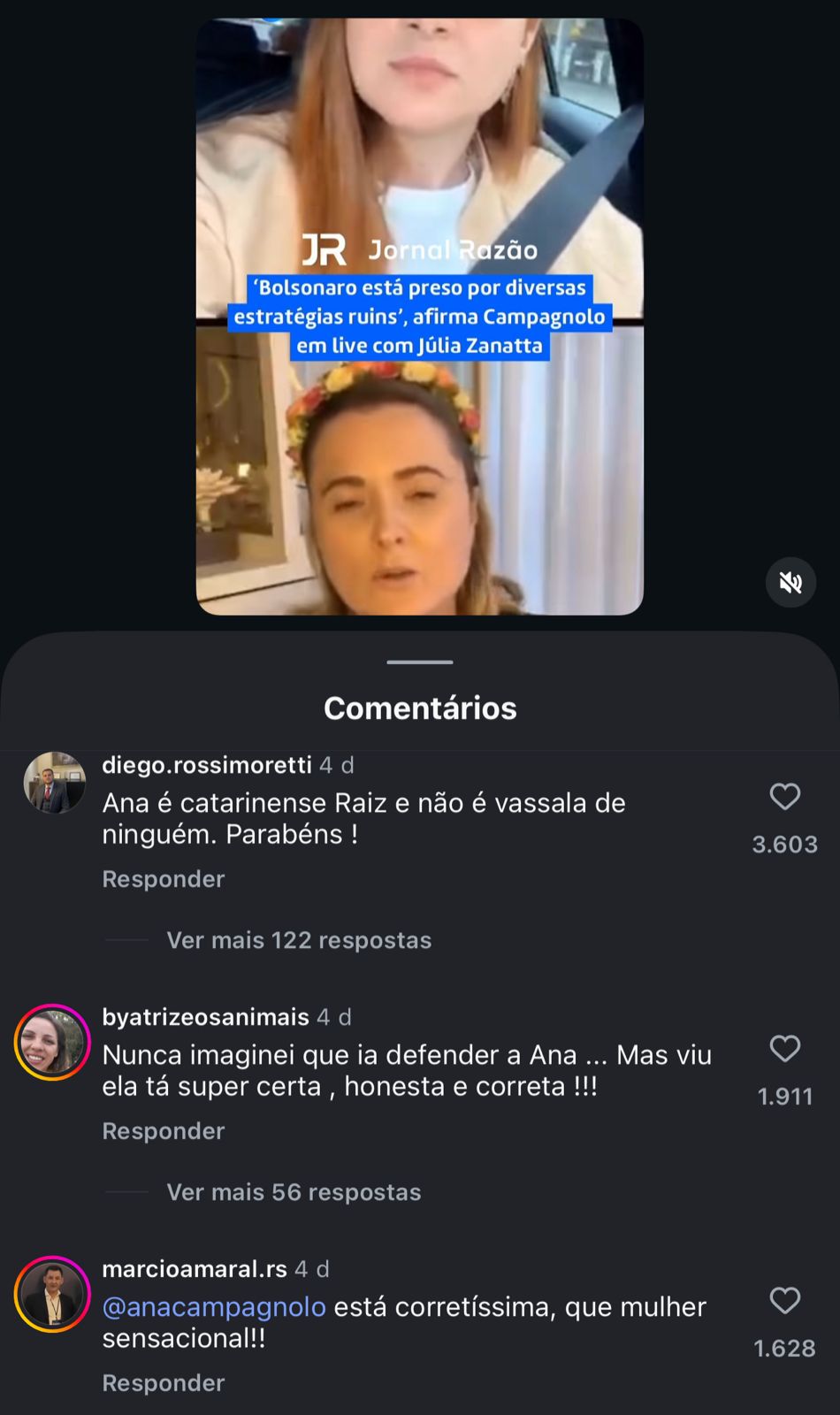Image resolution: width=840 pixels, height=1415 pixels.
Task: View marcioamaral.rs's profile picture
Action: [x=53, y=1294]
